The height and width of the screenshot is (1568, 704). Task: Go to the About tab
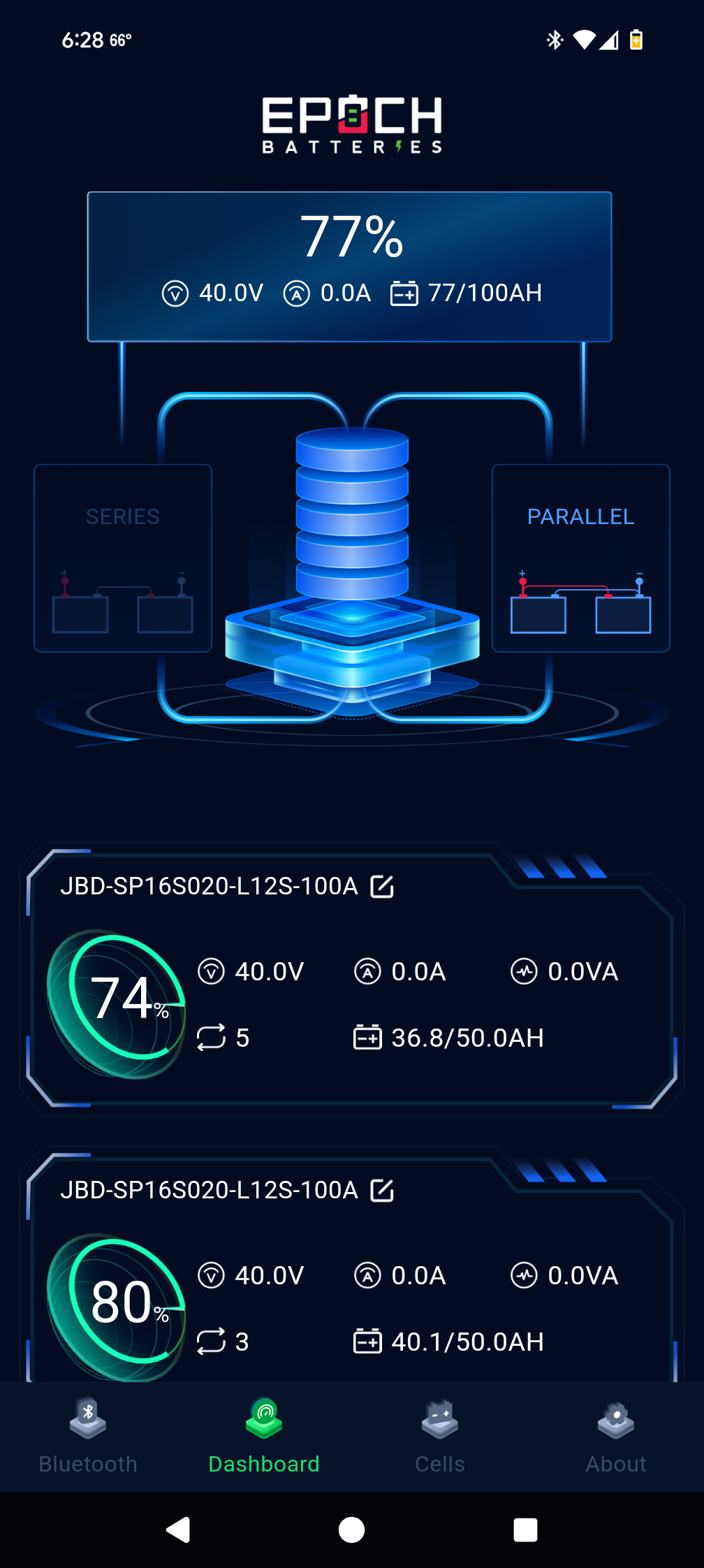coord(616,1436)
